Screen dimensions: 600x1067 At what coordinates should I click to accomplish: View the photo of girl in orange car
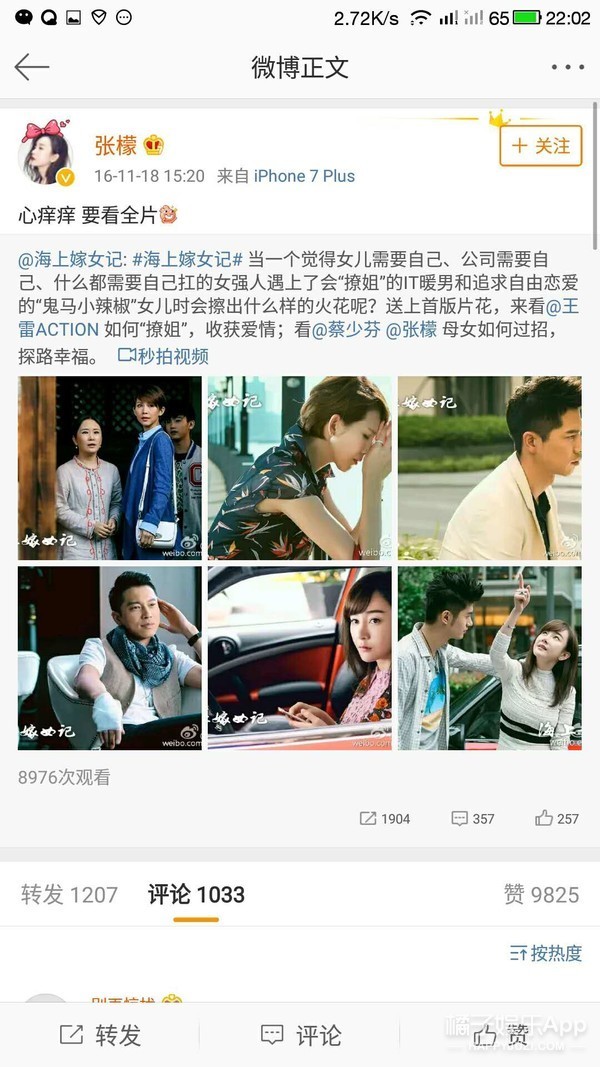coord(299,658)
